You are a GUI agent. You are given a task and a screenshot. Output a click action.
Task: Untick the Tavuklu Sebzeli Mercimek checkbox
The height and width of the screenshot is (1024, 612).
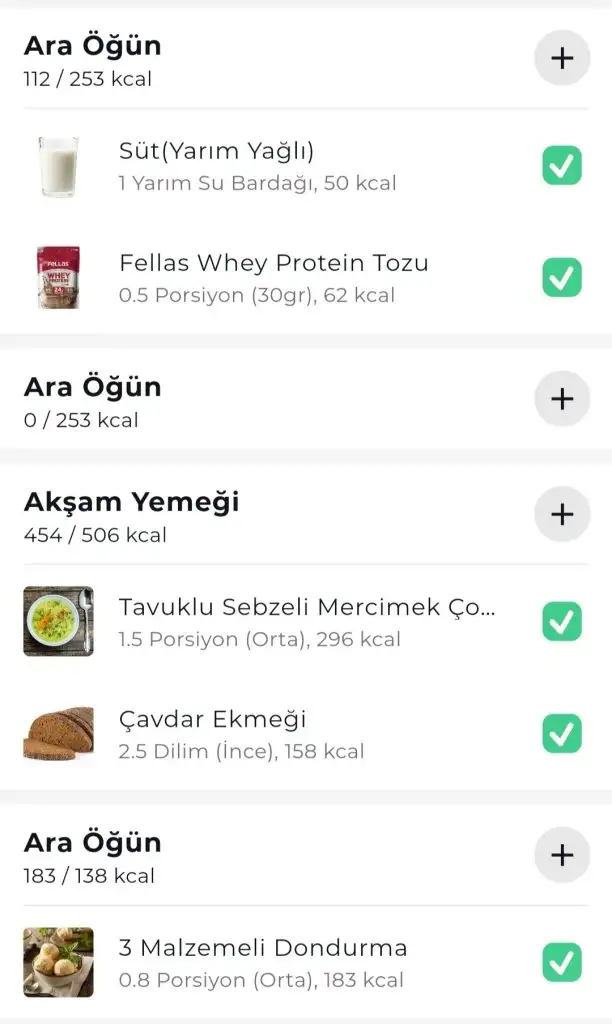click(x=562, y=622)
